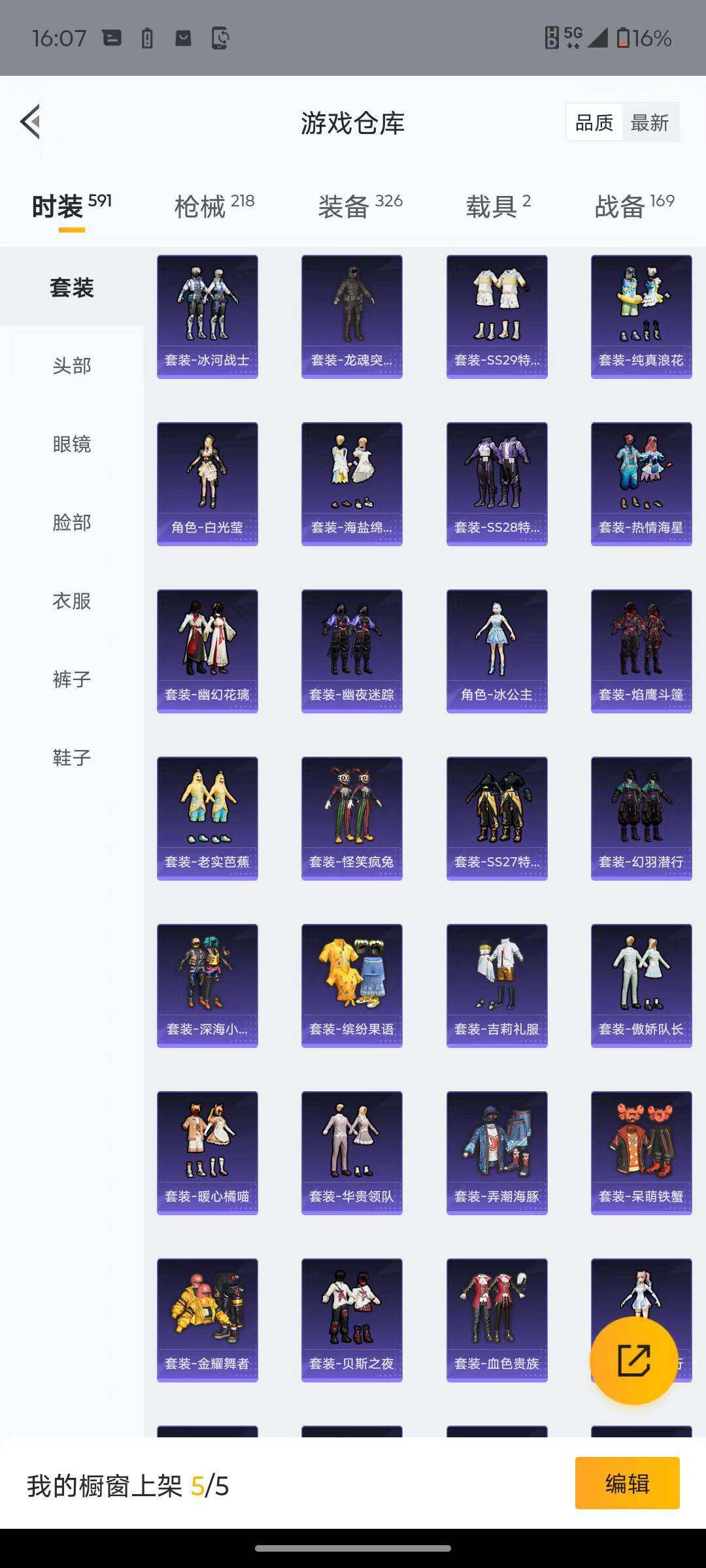This screenshot has height=1568, width=706.
Task: Open the 角色-白光莹 item
Action: point(207,483)
